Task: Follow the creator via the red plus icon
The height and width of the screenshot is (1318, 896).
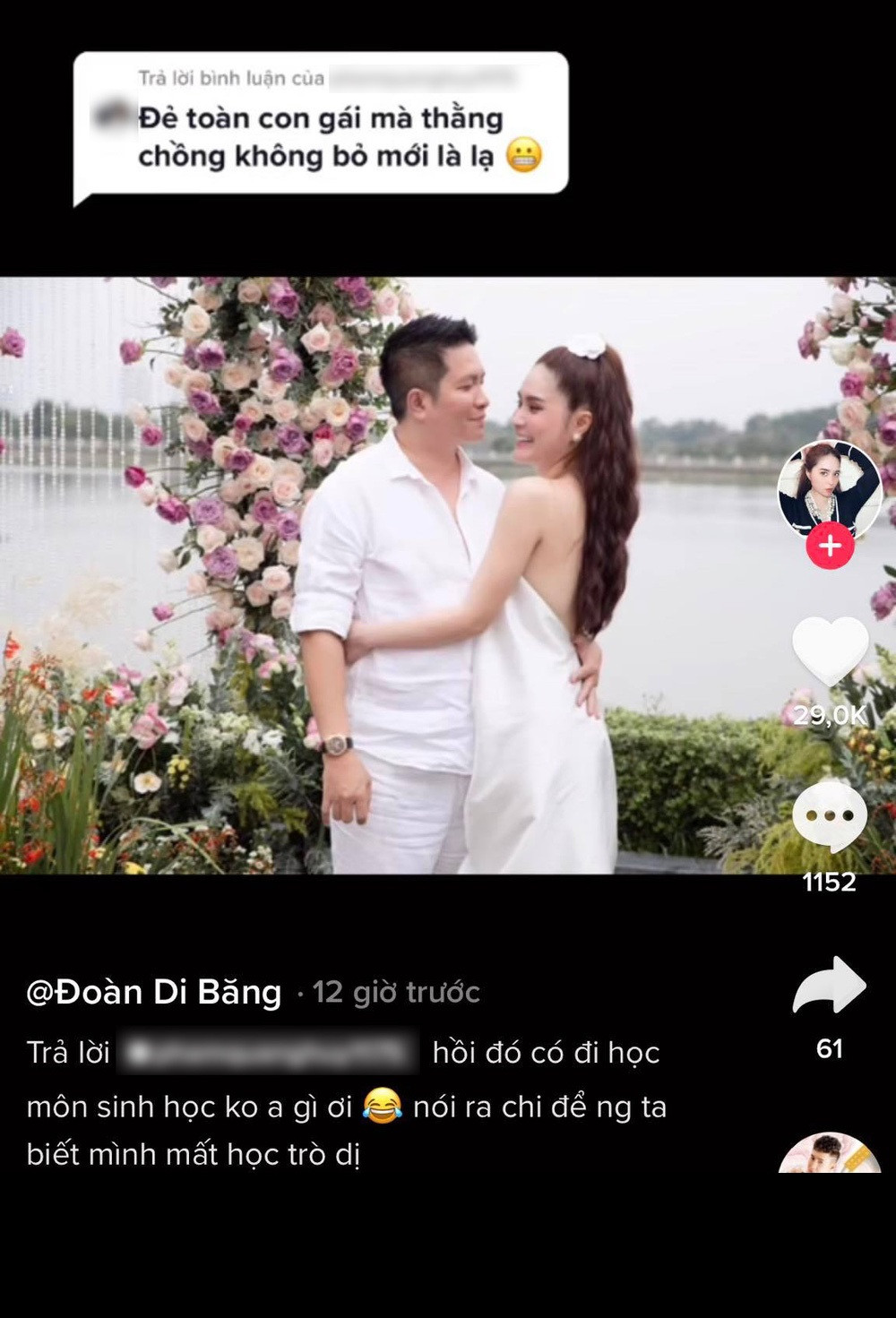Action: point(829,543)
